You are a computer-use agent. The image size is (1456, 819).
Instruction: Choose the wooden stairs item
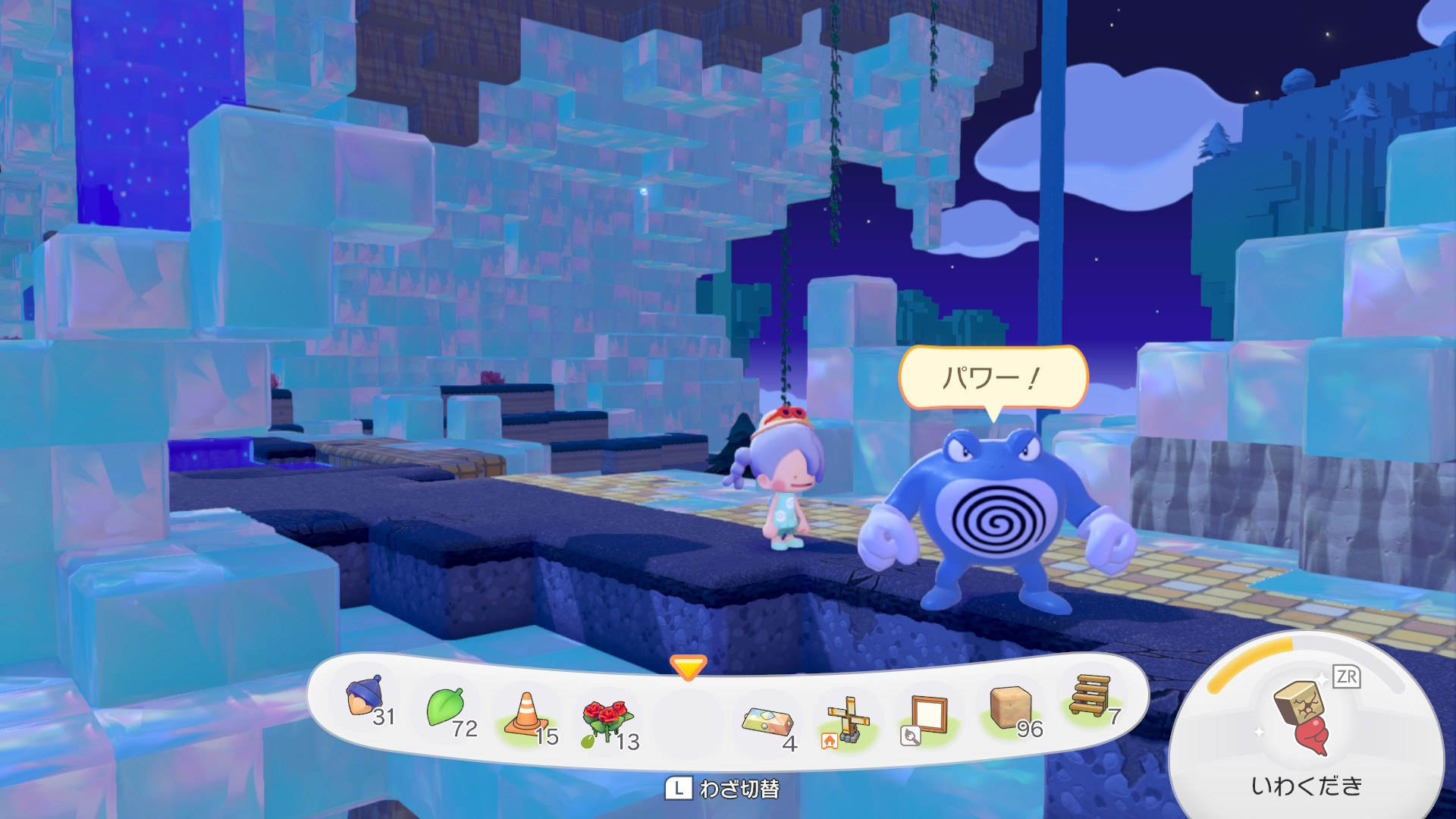[1090, 696]
